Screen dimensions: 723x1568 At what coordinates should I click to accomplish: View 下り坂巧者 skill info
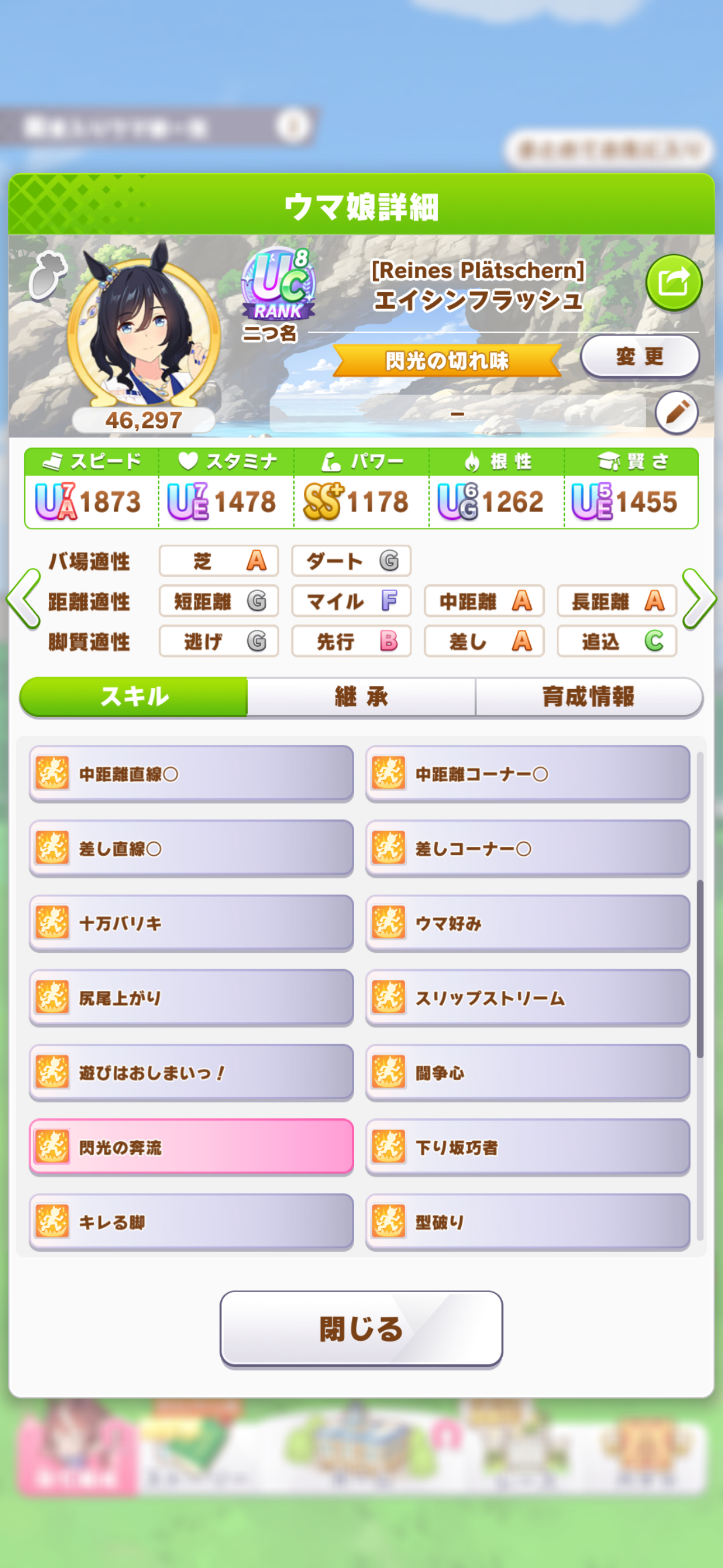527,1147
